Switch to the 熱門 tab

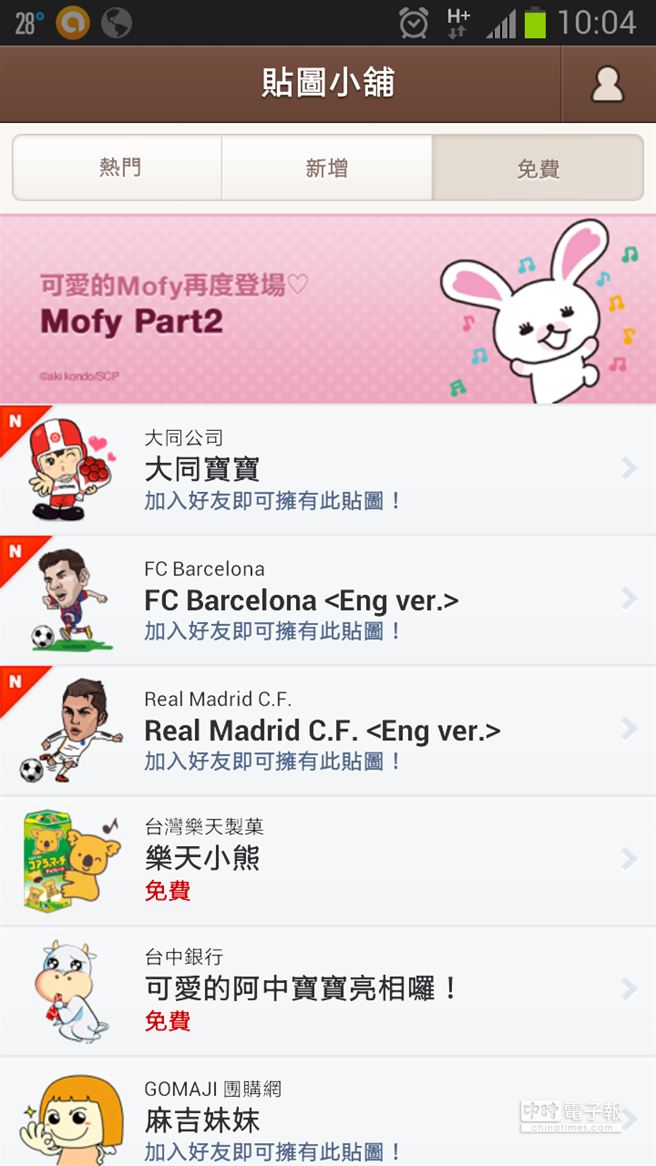pyautogui.click(x=118, y=168)
